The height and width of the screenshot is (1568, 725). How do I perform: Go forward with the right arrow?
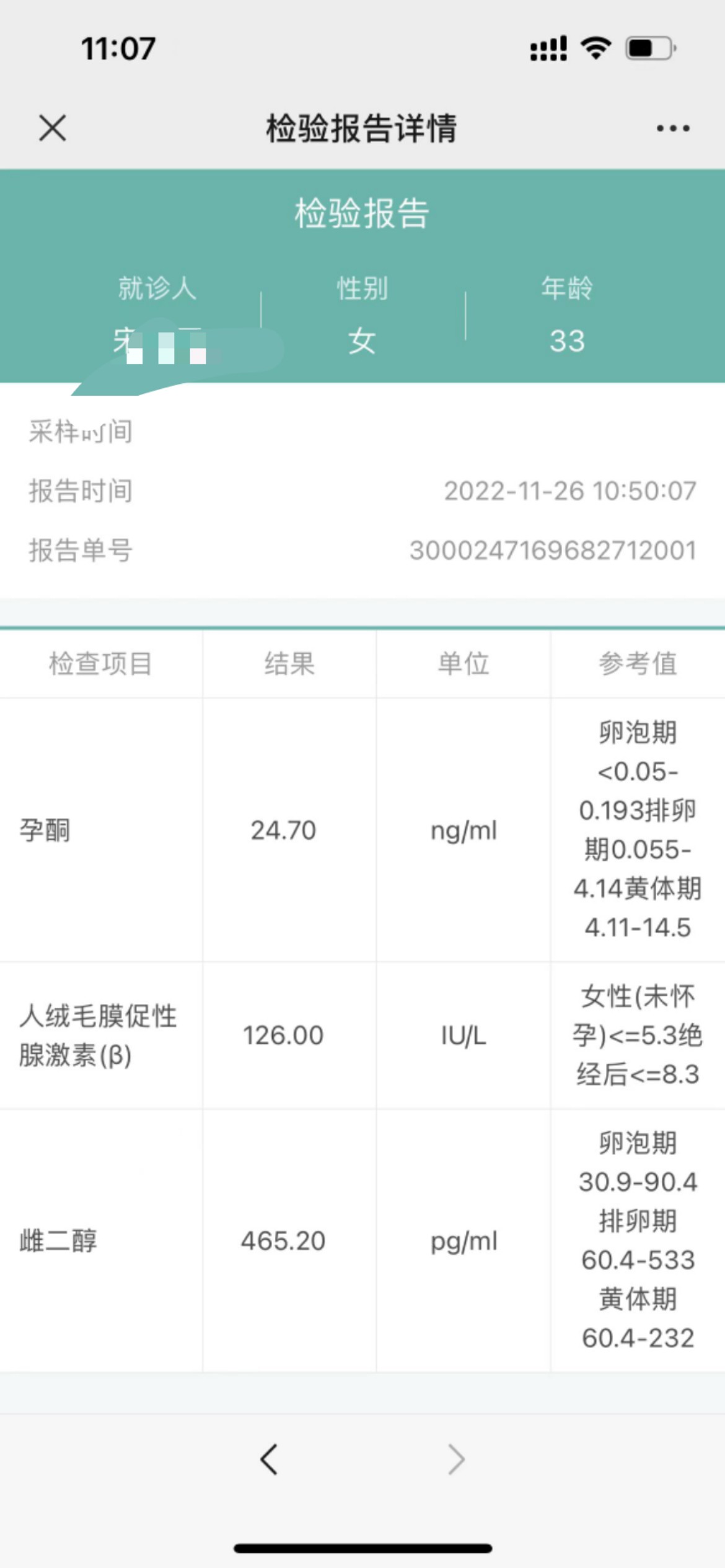(456, 1460)
